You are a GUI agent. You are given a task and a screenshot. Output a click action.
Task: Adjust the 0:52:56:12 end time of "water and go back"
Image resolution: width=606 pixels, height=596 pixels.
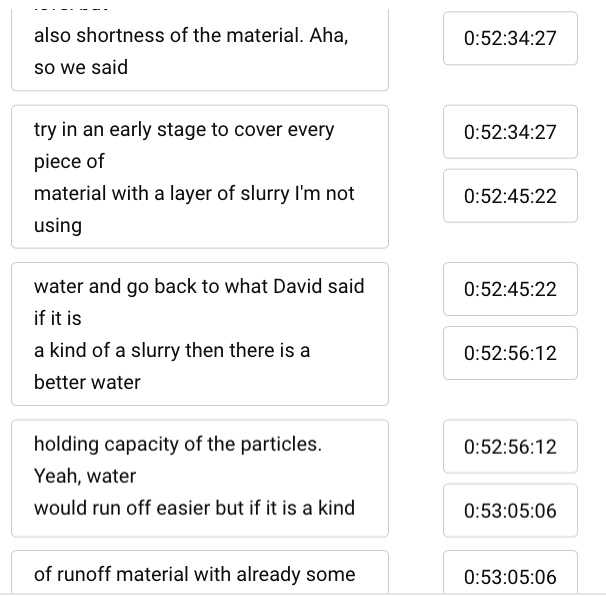pos(510,353)
